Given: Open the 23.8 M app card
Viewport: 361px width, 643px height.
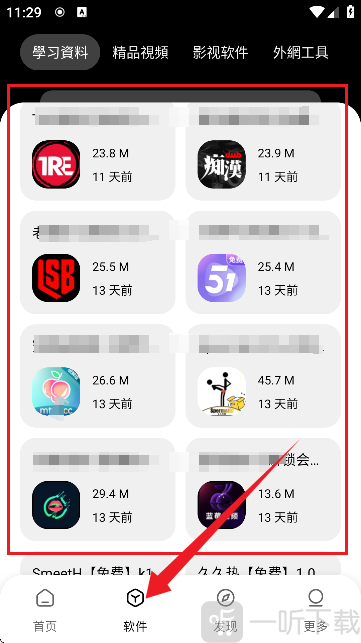Looking at the screenshot, I should (98, 151).
